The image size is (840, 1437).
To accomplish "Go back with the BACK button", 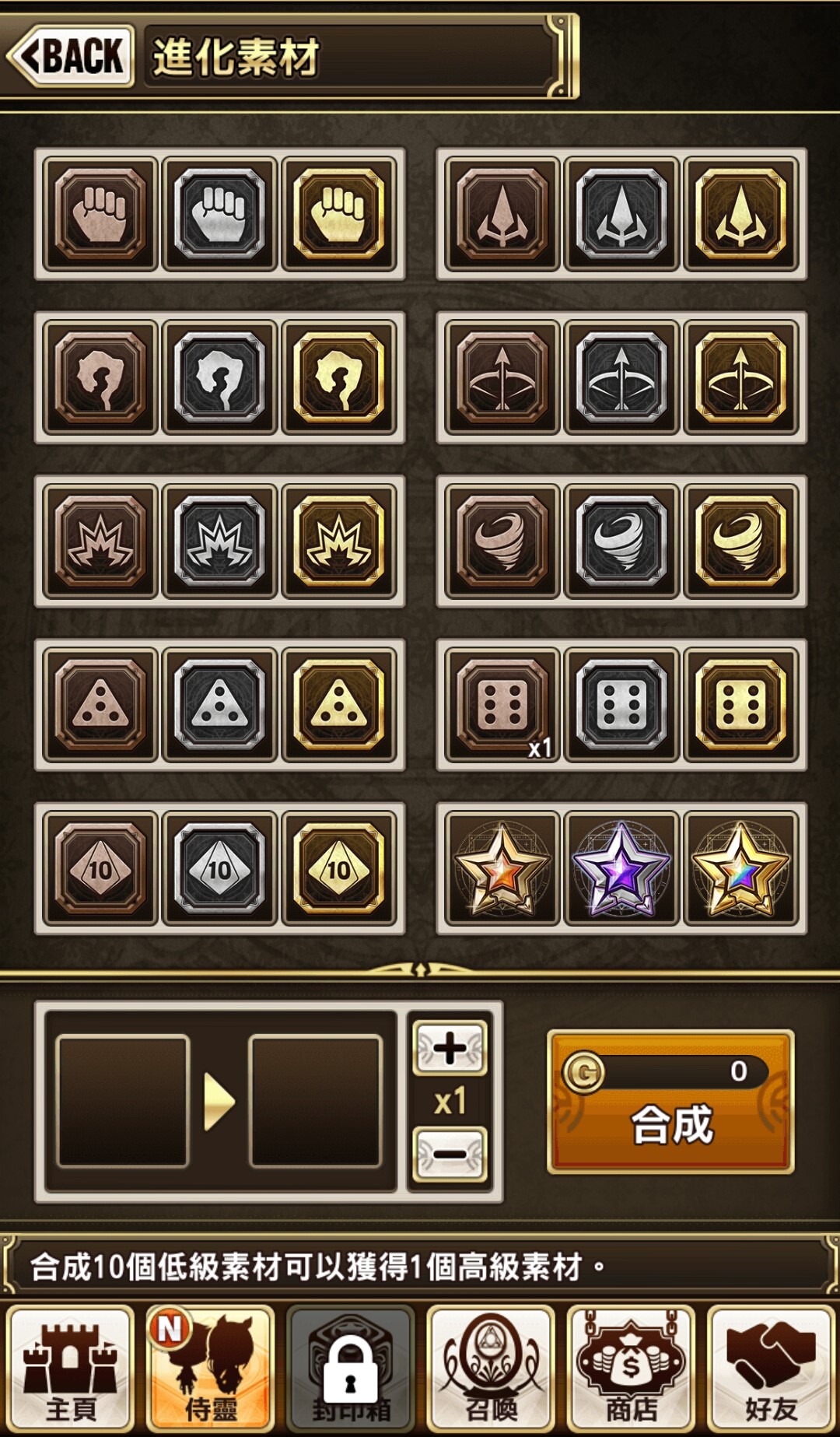I will [70, 55].
